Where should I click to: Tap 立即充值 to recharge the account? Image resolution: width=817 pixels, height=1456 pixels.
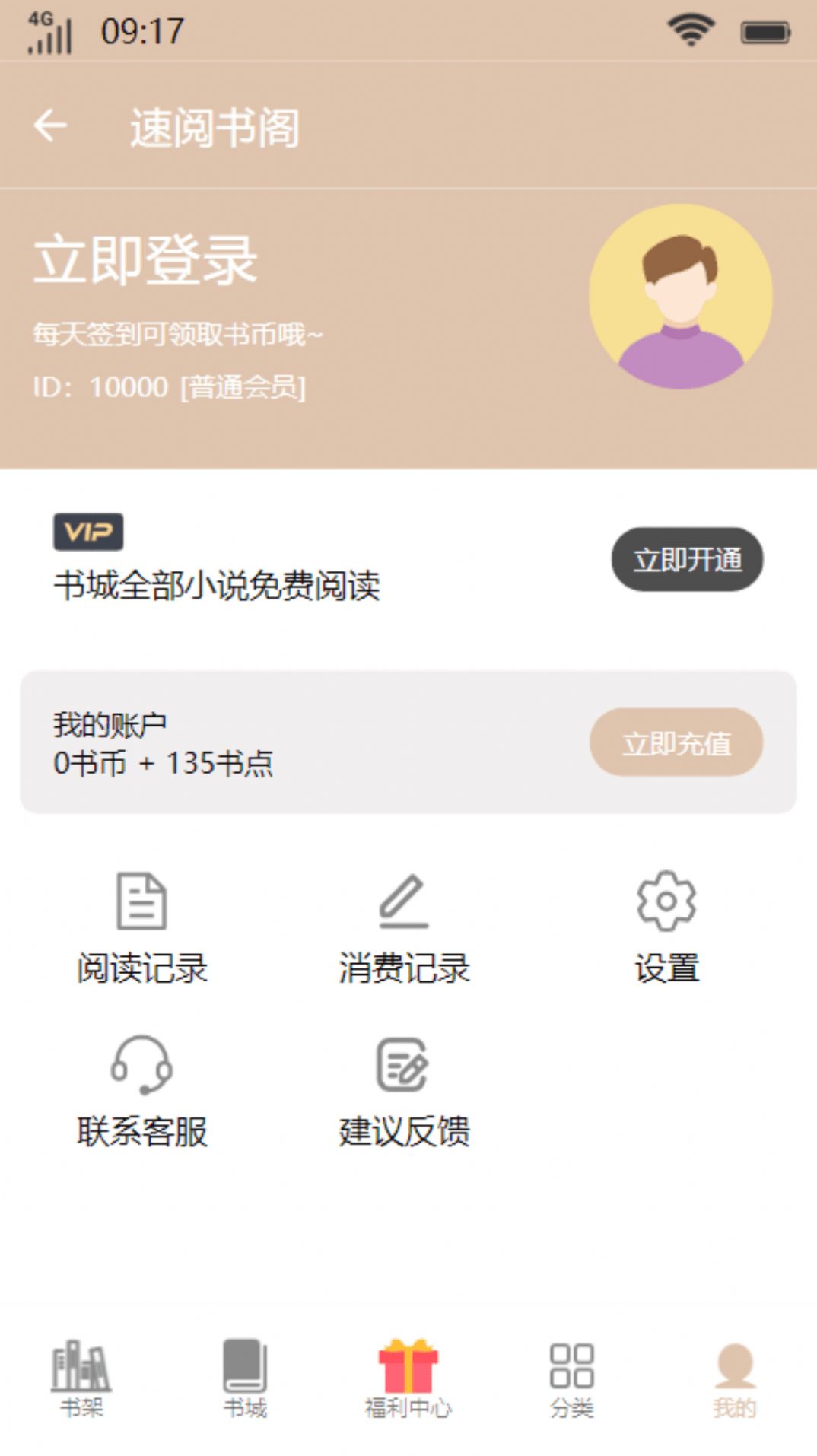676,742
